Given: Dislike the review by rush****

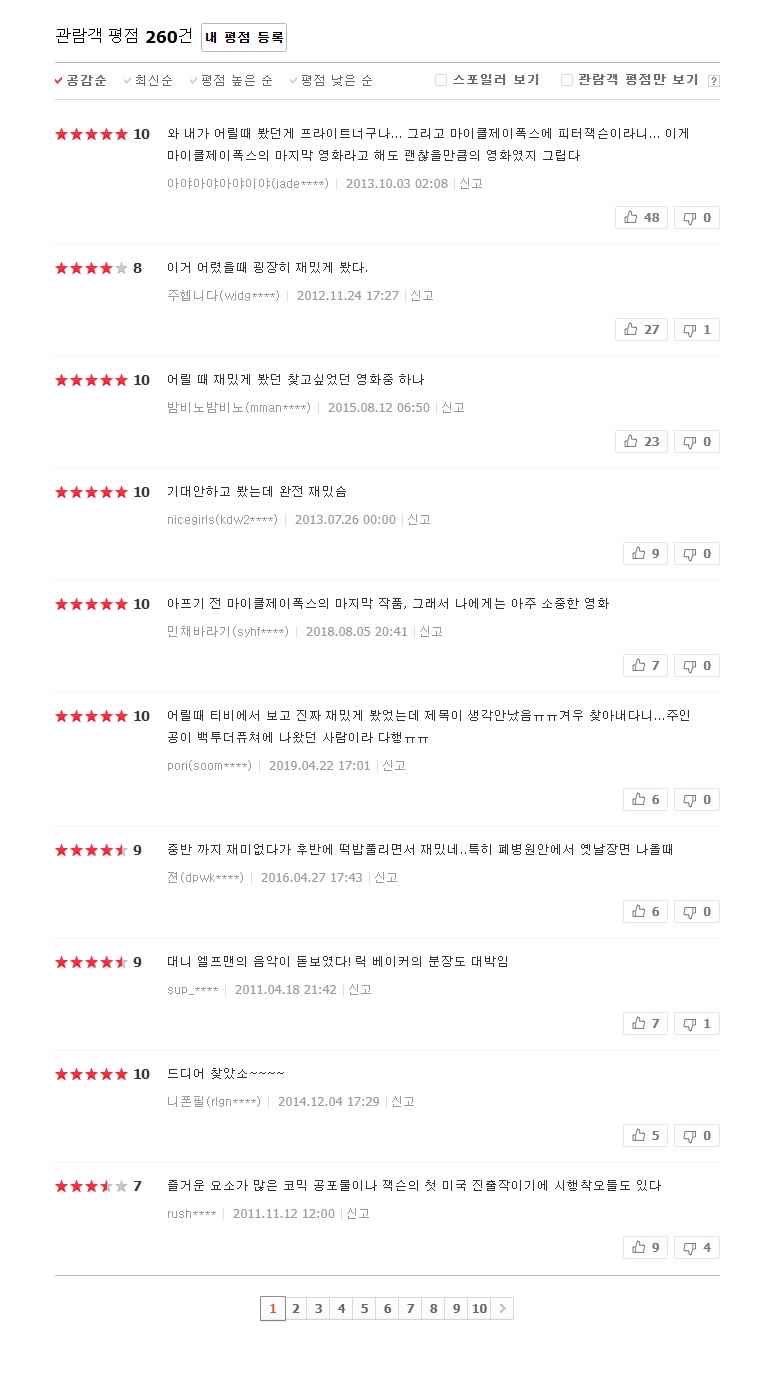Looking at the screenshot, I should click(x=696, y=1247).
